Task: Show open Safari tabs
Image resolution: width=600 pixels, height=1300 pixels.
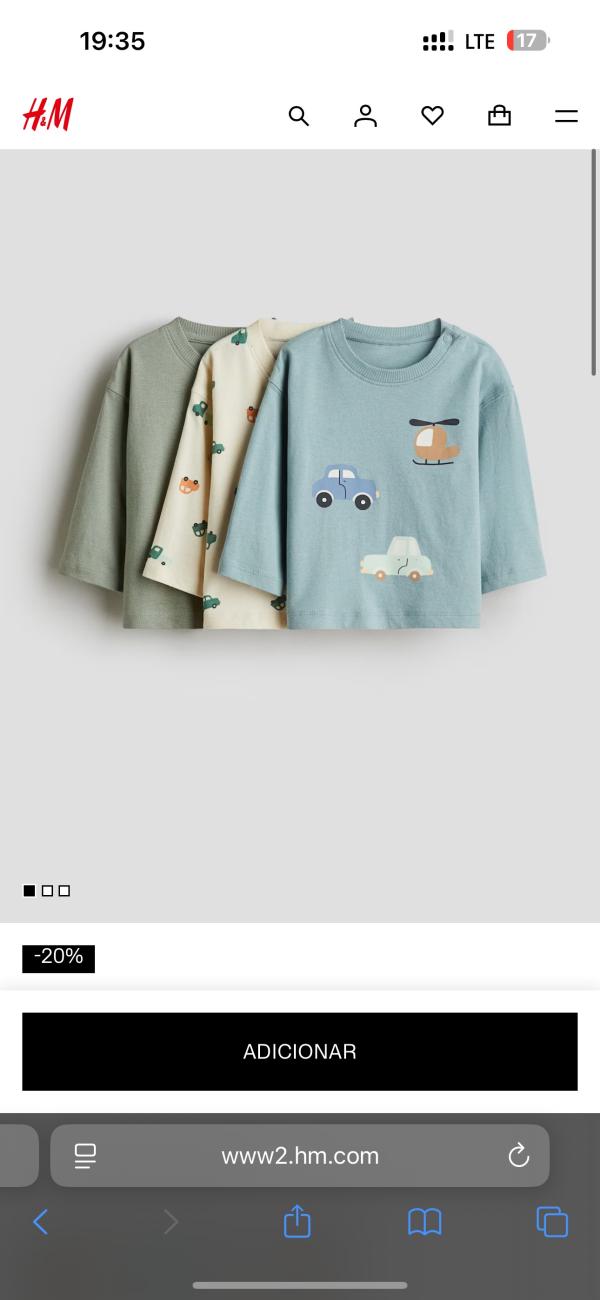Action: pos(552,1221)
